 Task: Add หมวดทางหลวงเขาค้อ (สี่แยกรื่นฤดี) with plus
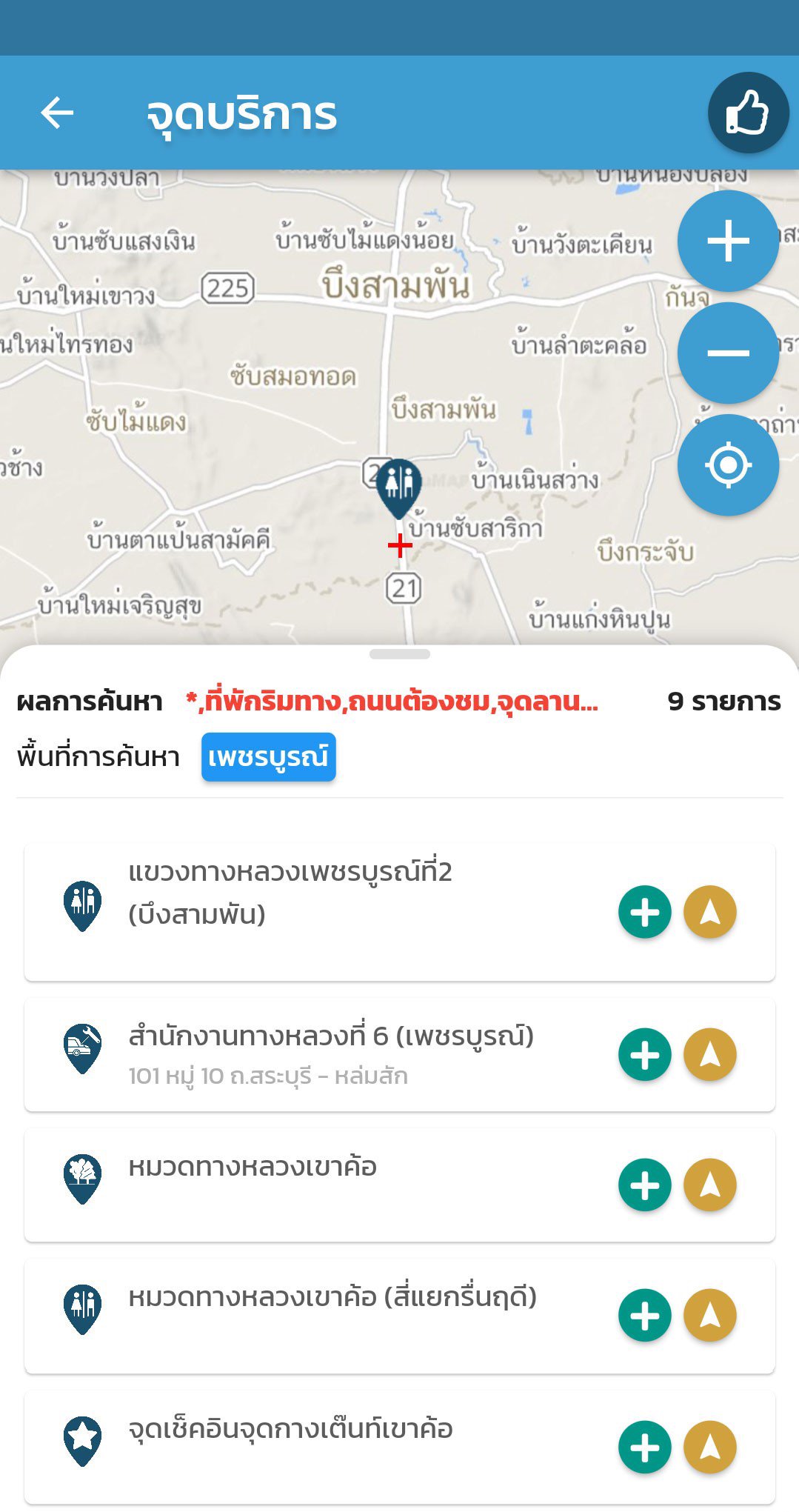click(x=644, y=1316)
